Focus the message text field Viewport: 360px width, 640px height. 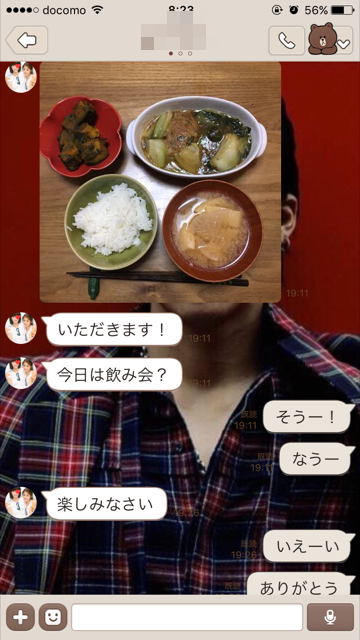click(x=187, y=617)
